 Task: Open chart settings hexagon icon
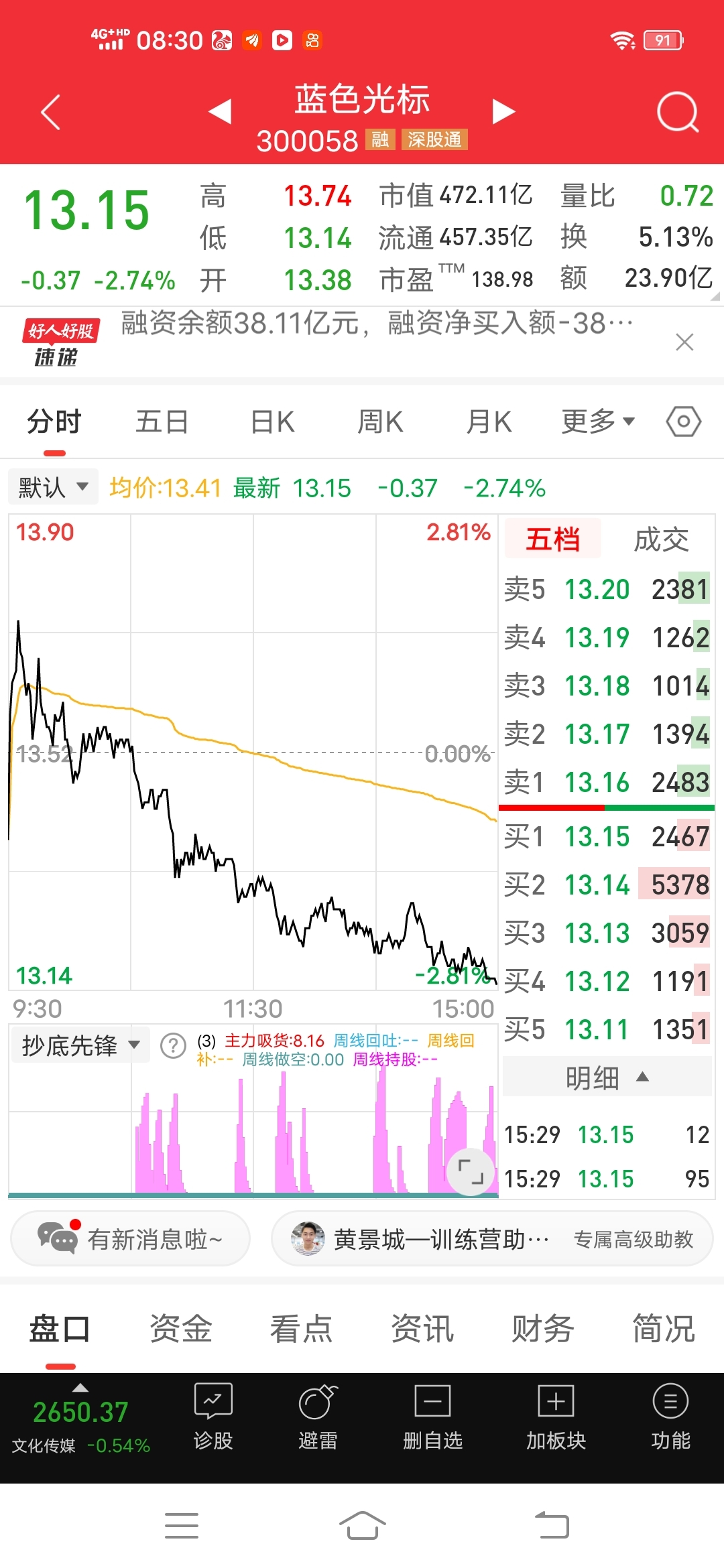[x=684, y=421]
